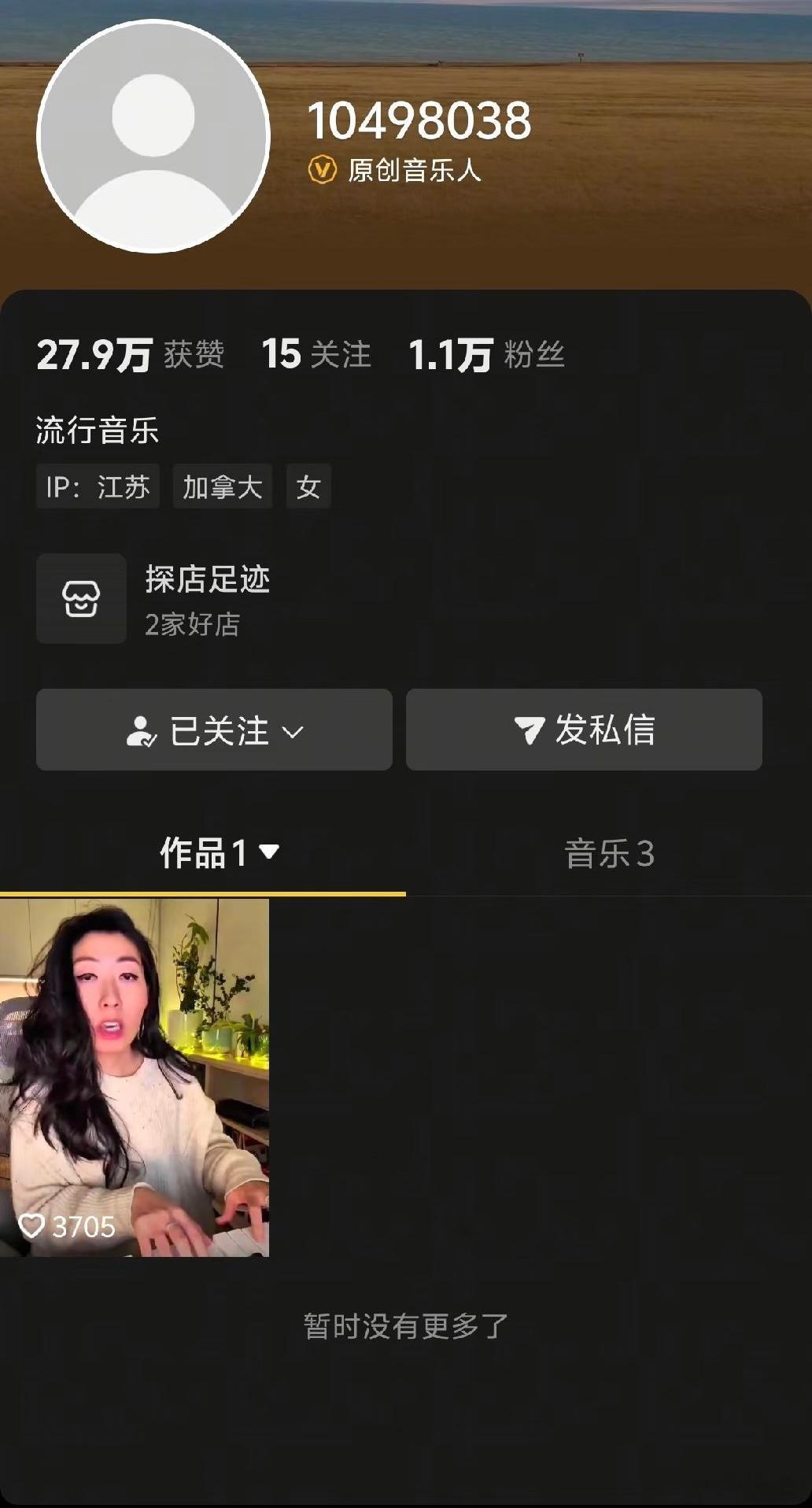
Task: Switch to the 音乐3 tab
Action: click(x=610, y=852)
